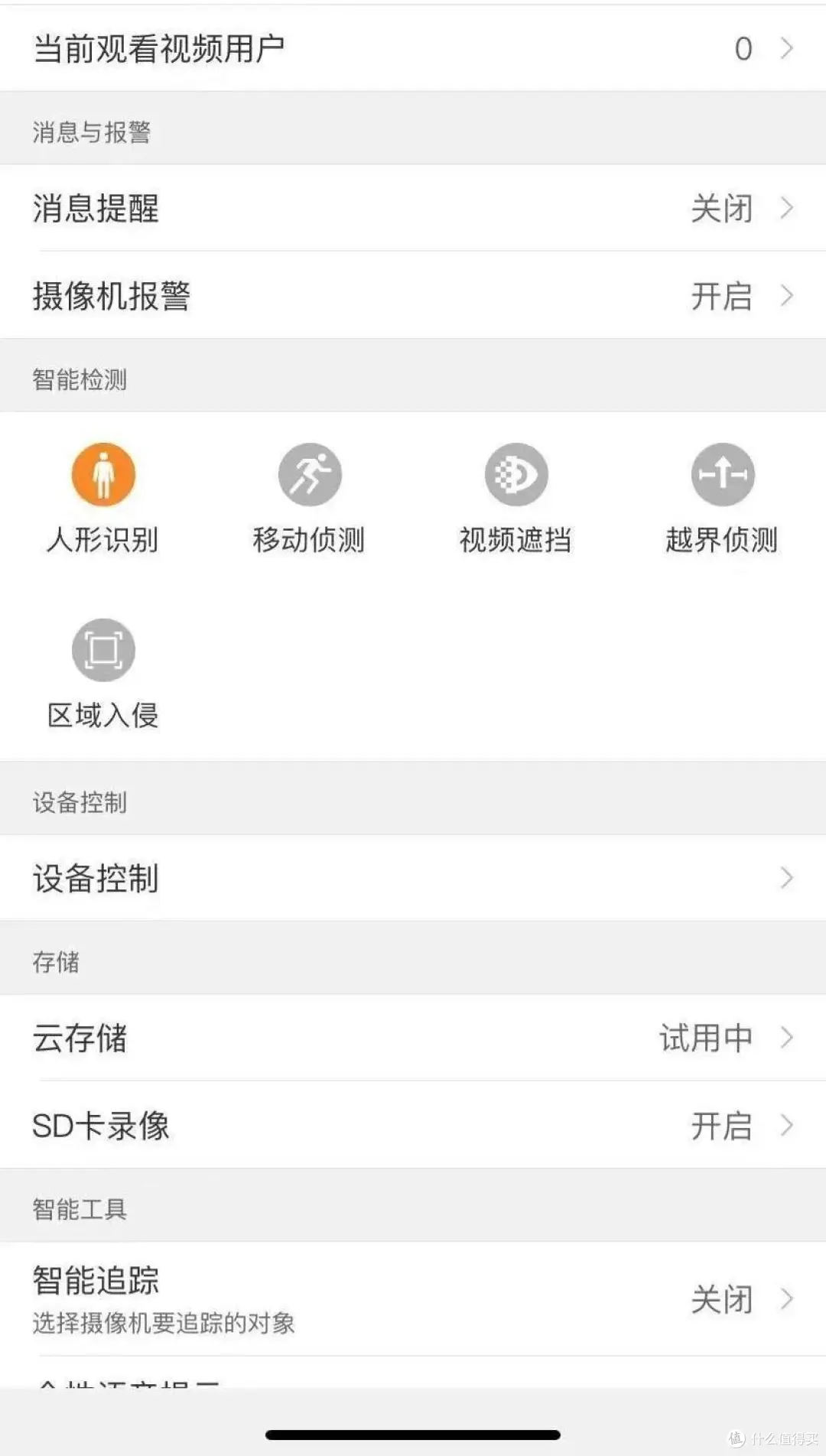This screenshot has width=826, height=1456.
Task: Select the 人形识别 humanoid detection icon
Action: [x=103, y=474]
